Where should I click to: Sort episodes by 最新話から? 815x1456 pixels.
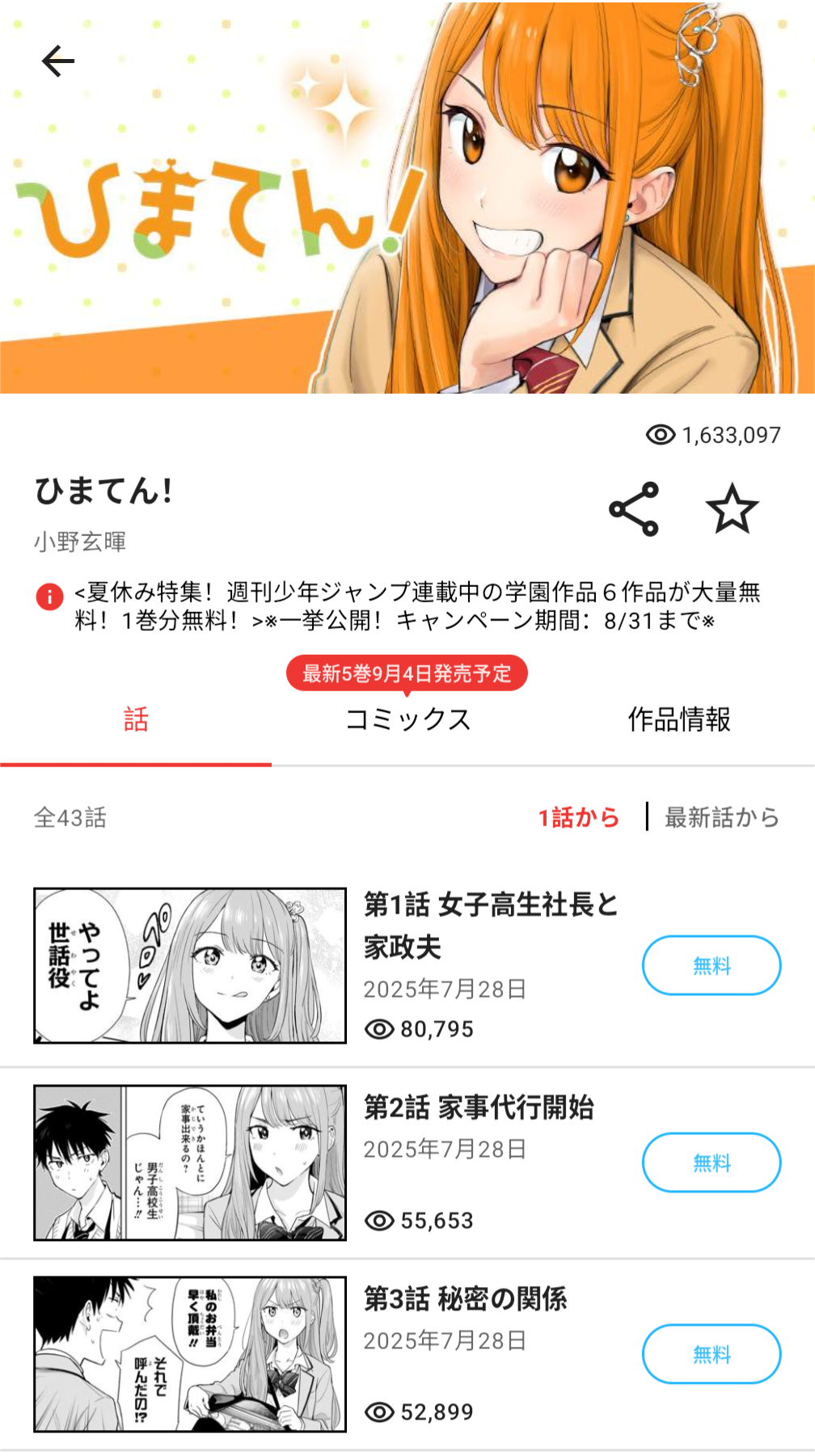click(x=721, y=817)
